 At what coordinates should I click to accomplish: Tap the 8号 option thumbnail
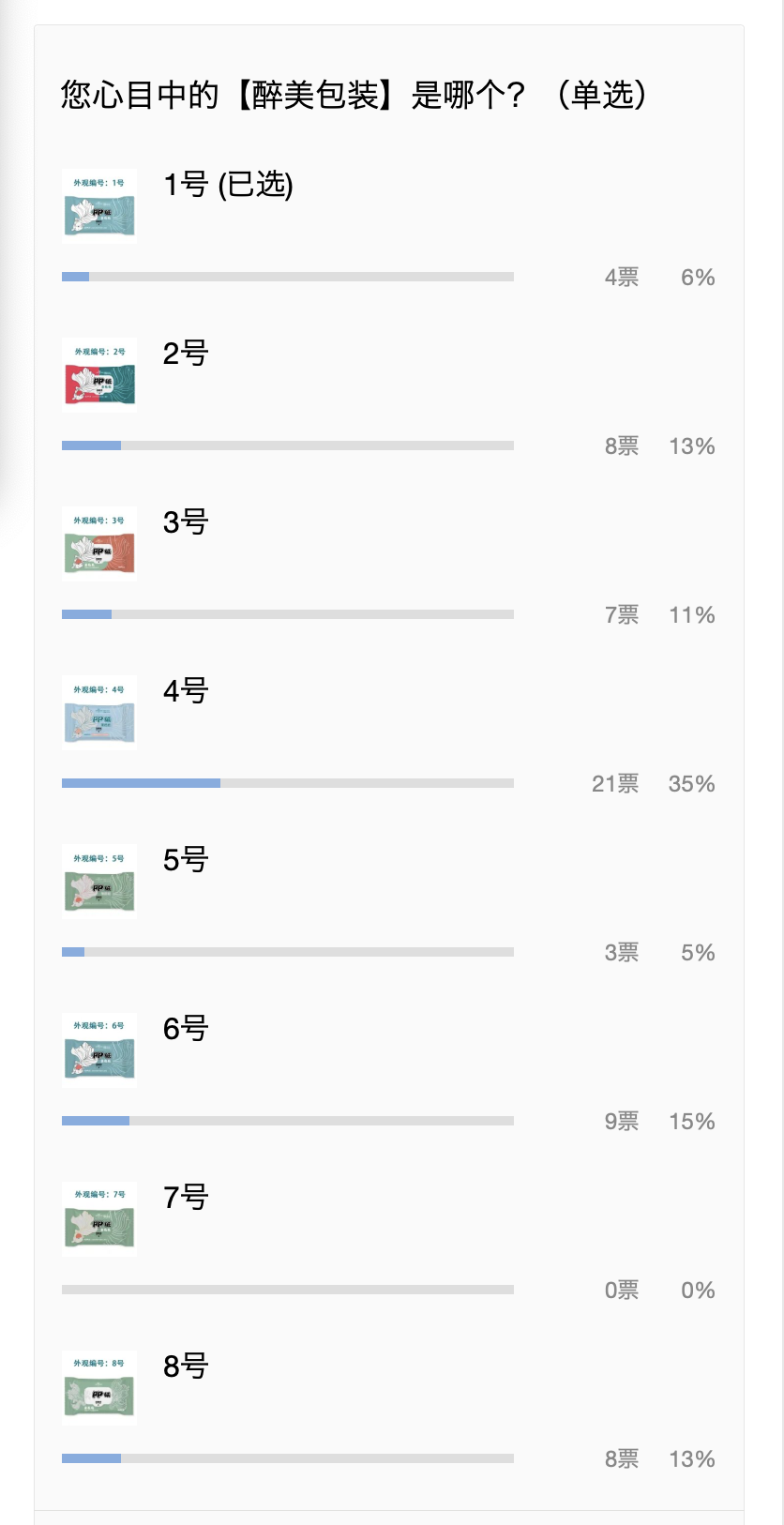click(x=99, y=1388)
